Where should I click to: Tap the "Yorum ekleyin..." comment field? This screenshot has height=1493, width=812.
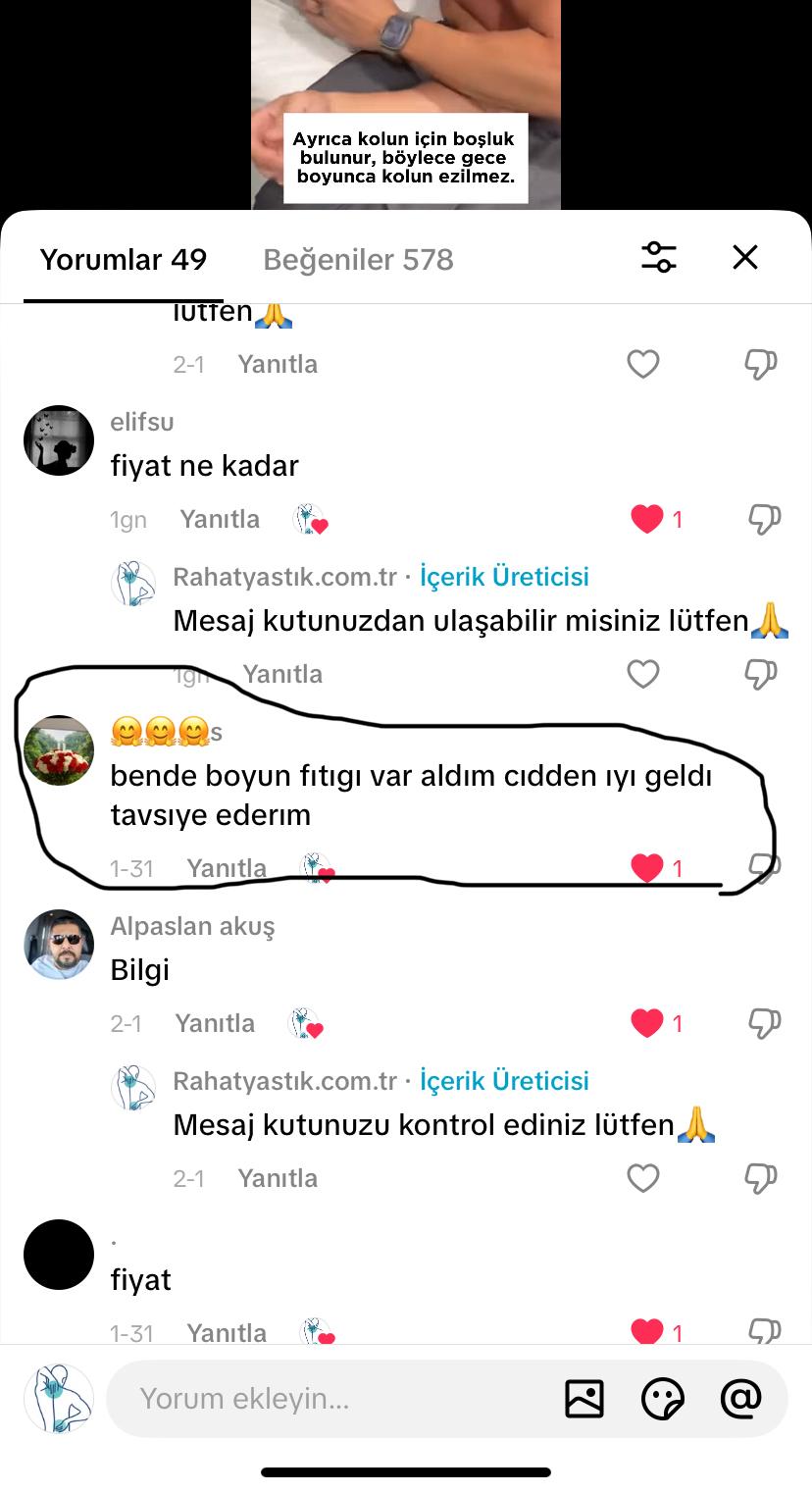333,1398
